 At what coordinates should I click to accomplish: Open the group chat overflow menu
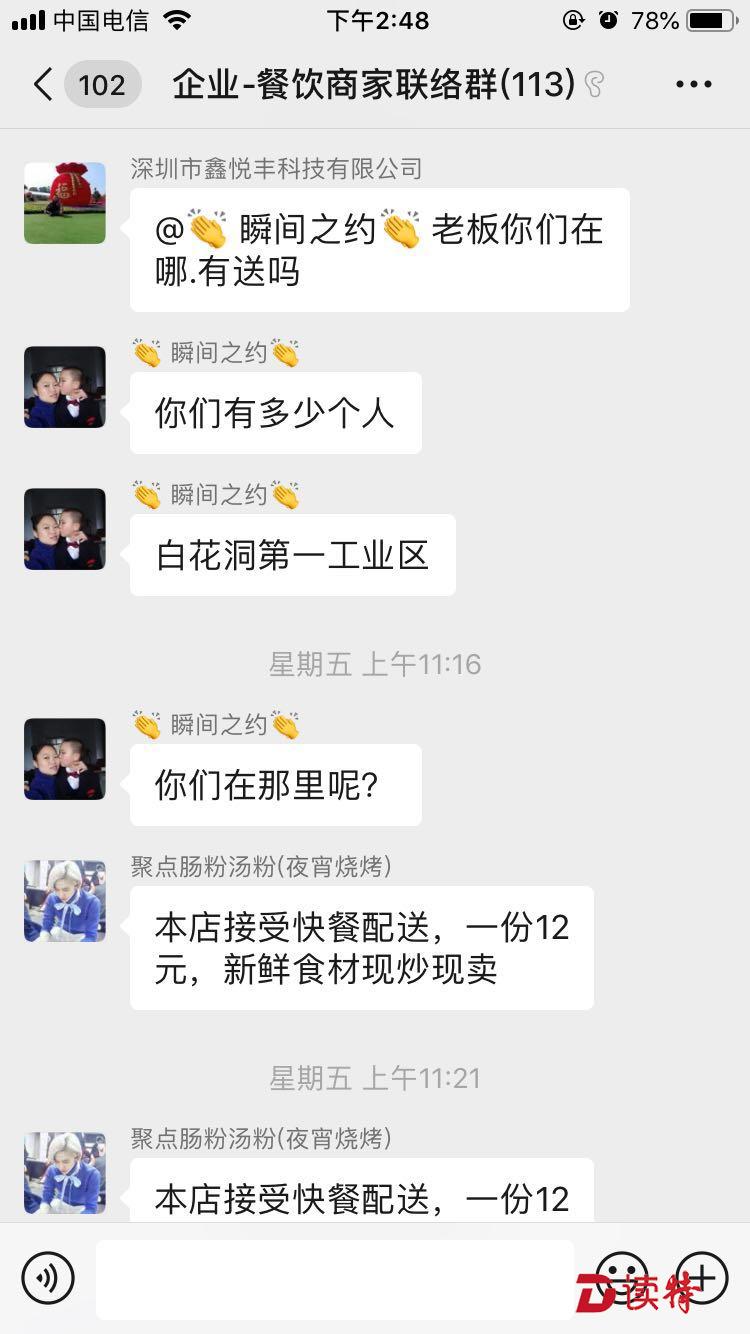tap(693, 85)
